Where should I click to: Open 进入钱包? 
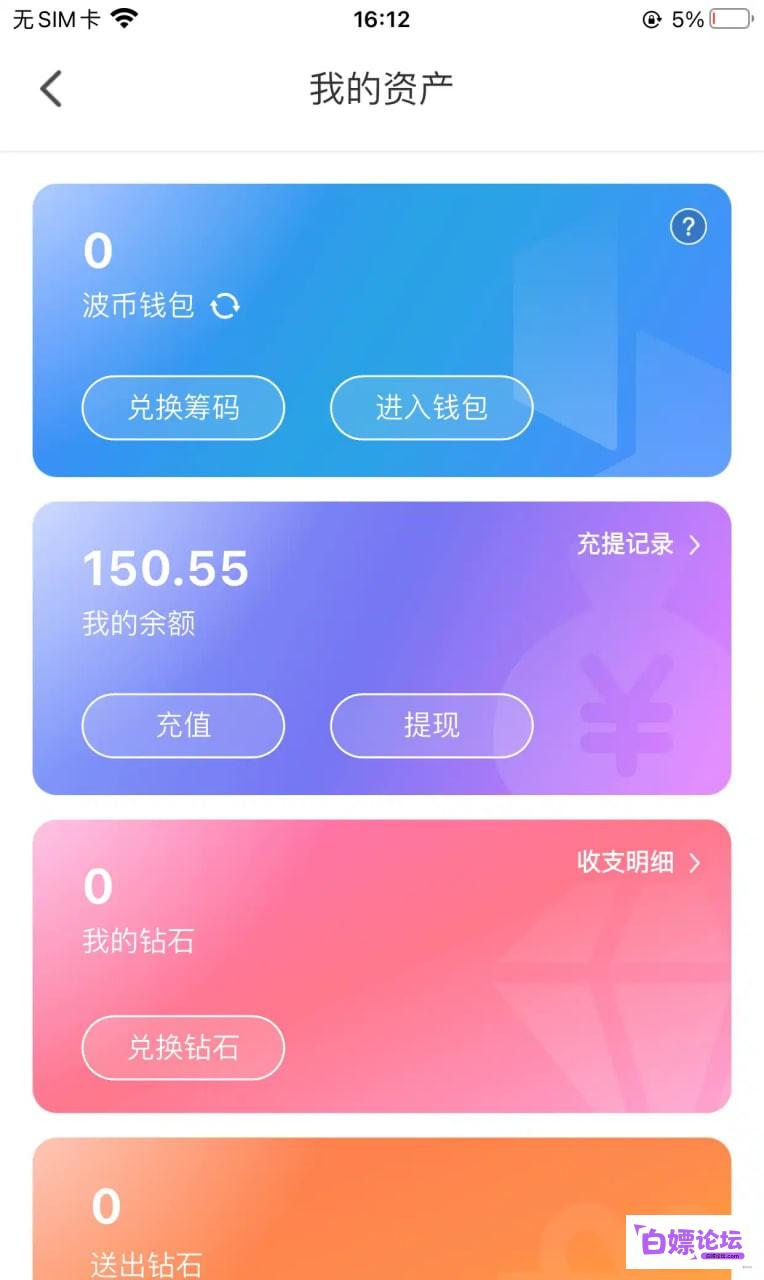pos(432,407)
